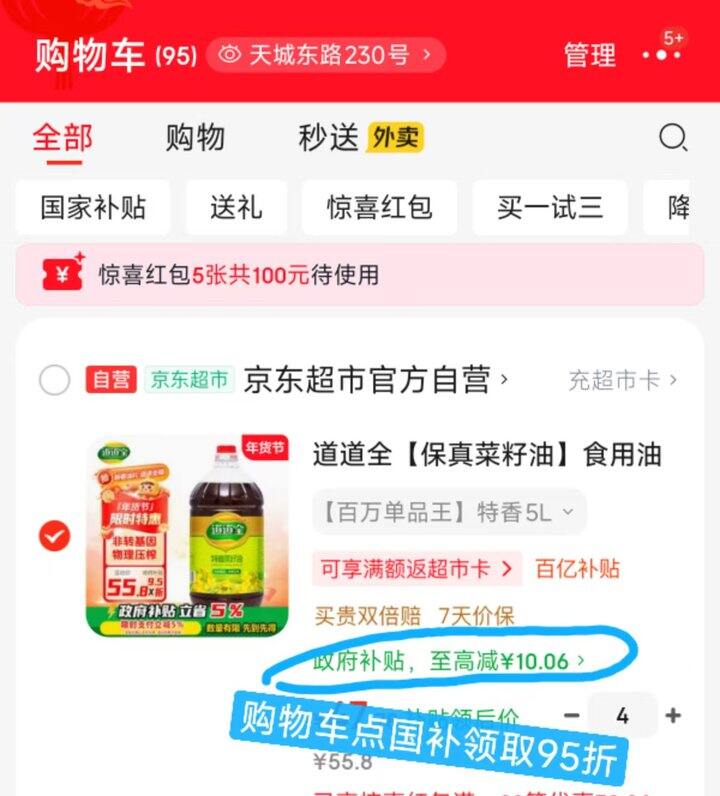
Task: Increase the oil quantity with plus
Action: 673,715
